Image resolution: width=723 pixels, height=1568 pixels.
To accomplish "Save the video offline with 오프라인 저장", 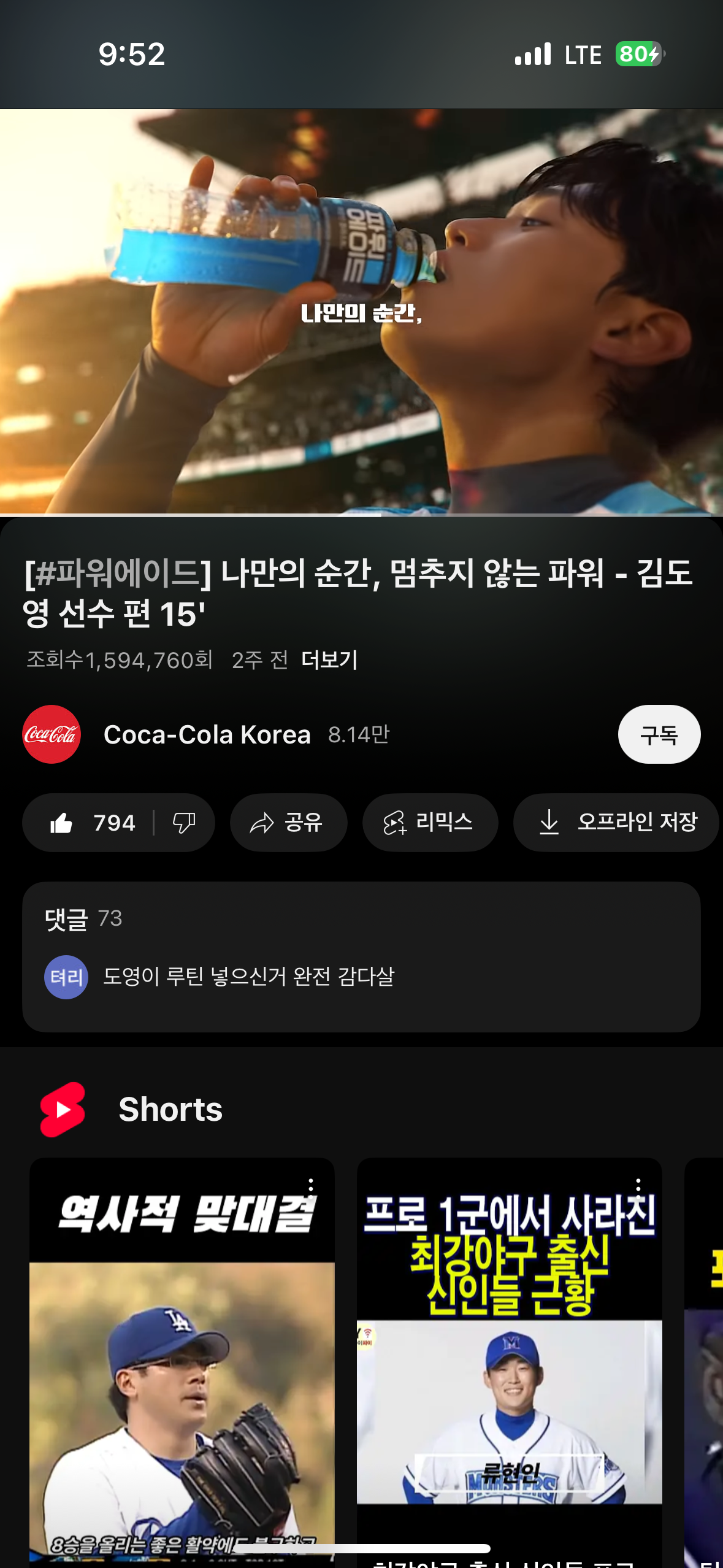I will coord(616,823).
